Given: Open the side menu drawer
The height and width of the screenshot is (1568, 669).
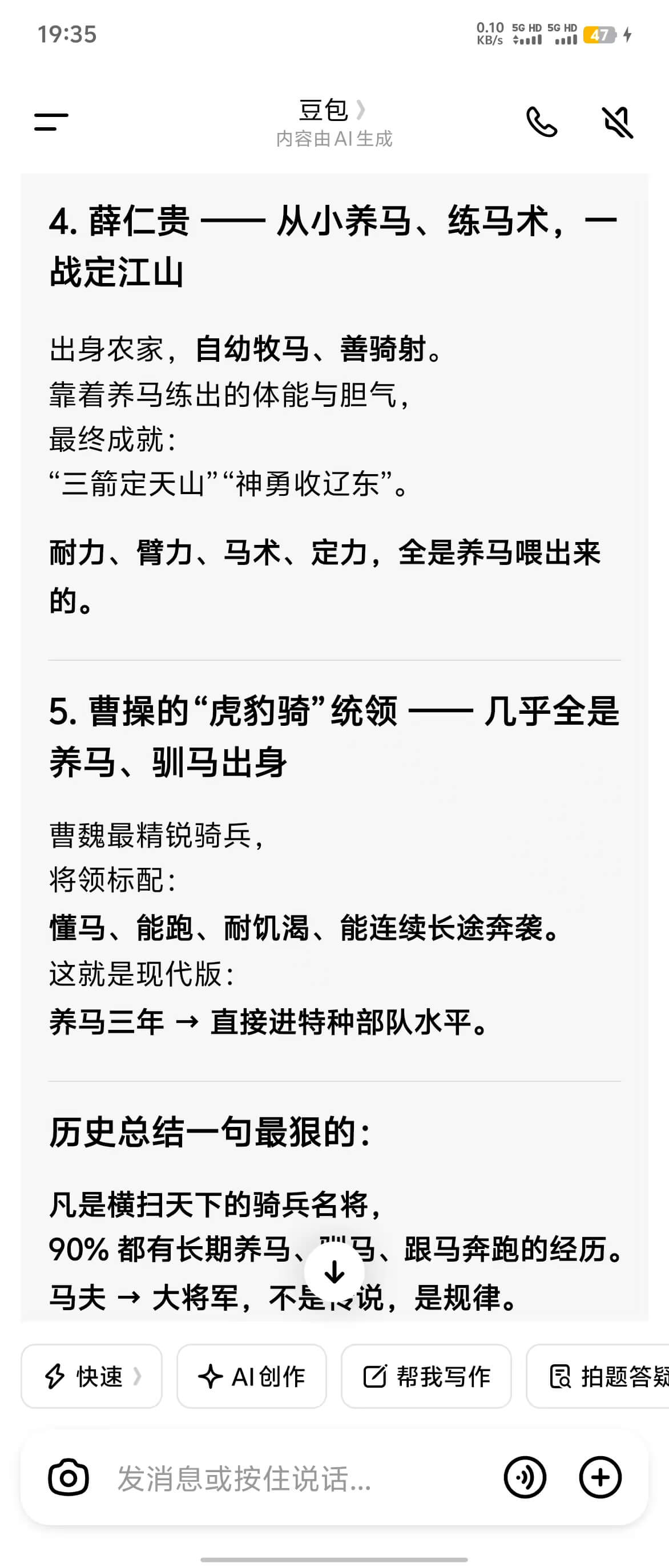Looking at the screenshot, I should 51,122.
